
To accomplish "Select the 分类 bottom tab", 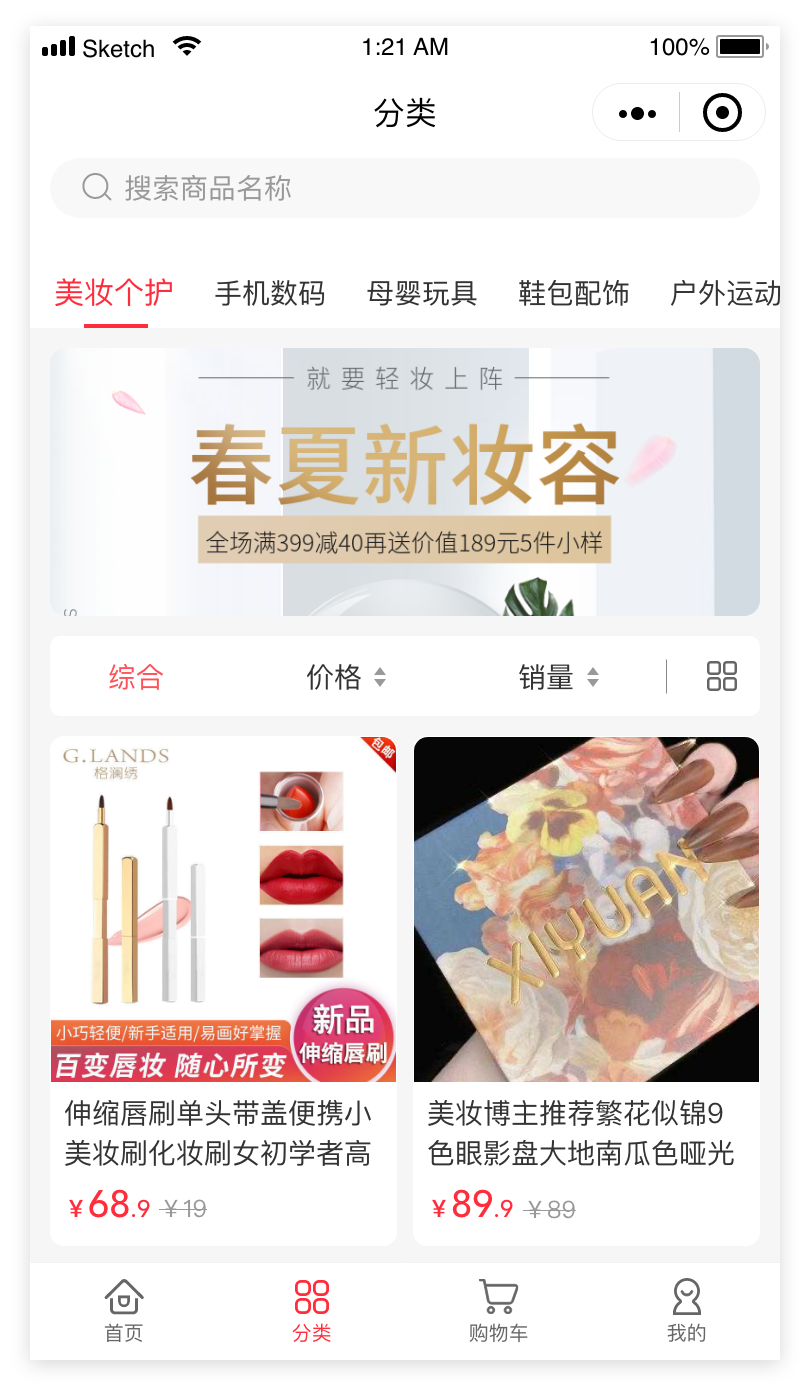I will point(312,1310).
